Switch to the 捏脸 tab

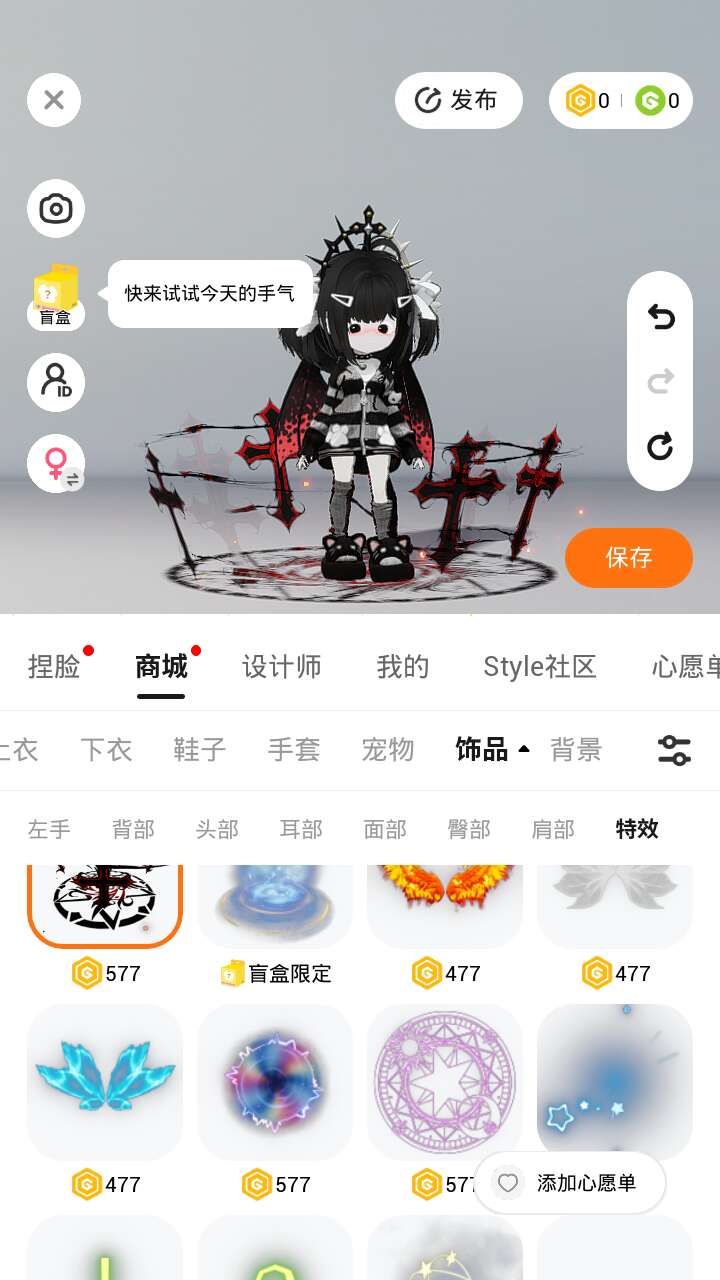(x=54, y=666)
